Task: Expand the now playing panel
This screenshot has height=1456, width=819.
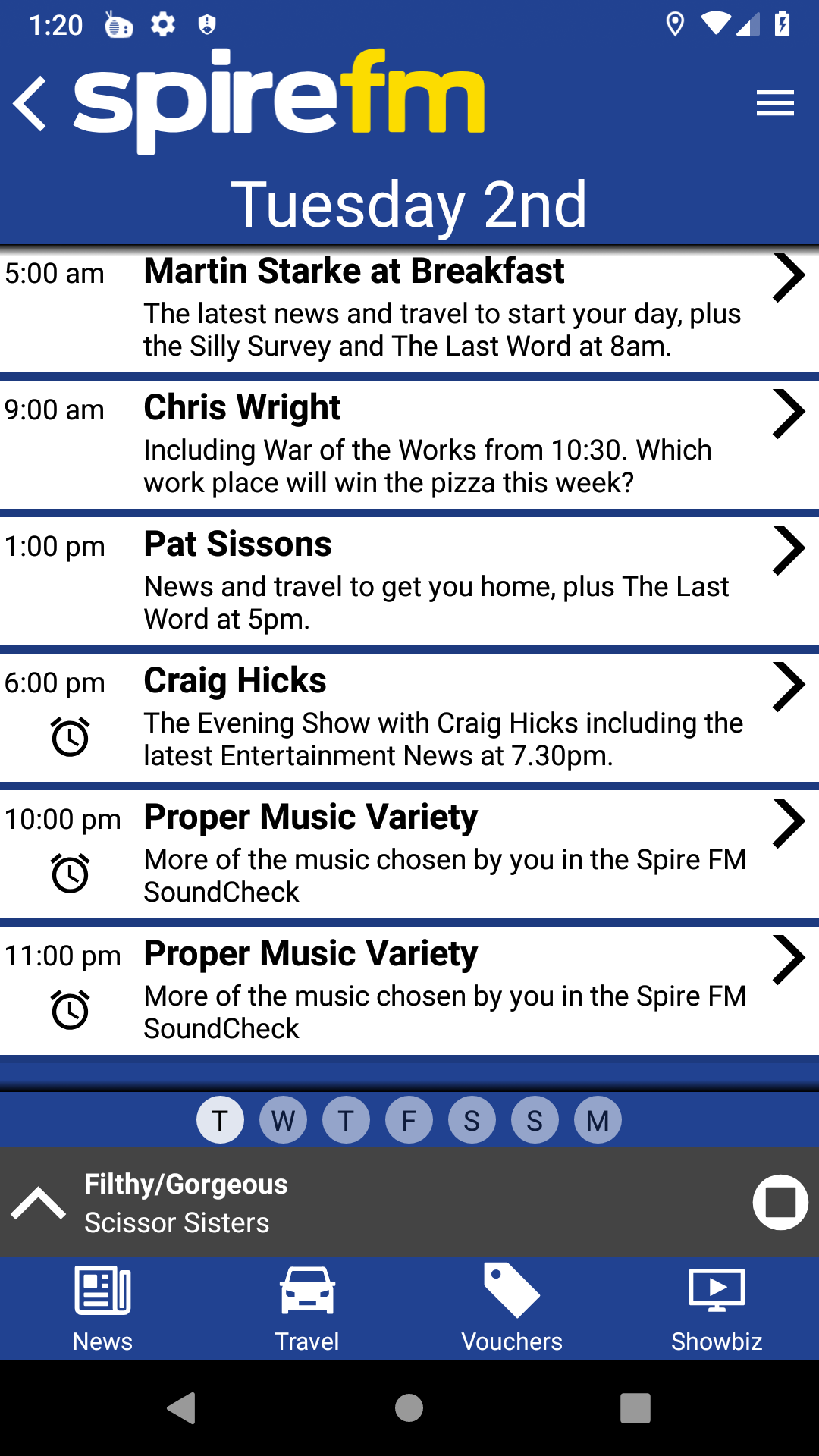Action: click(x=38, y=1203)
